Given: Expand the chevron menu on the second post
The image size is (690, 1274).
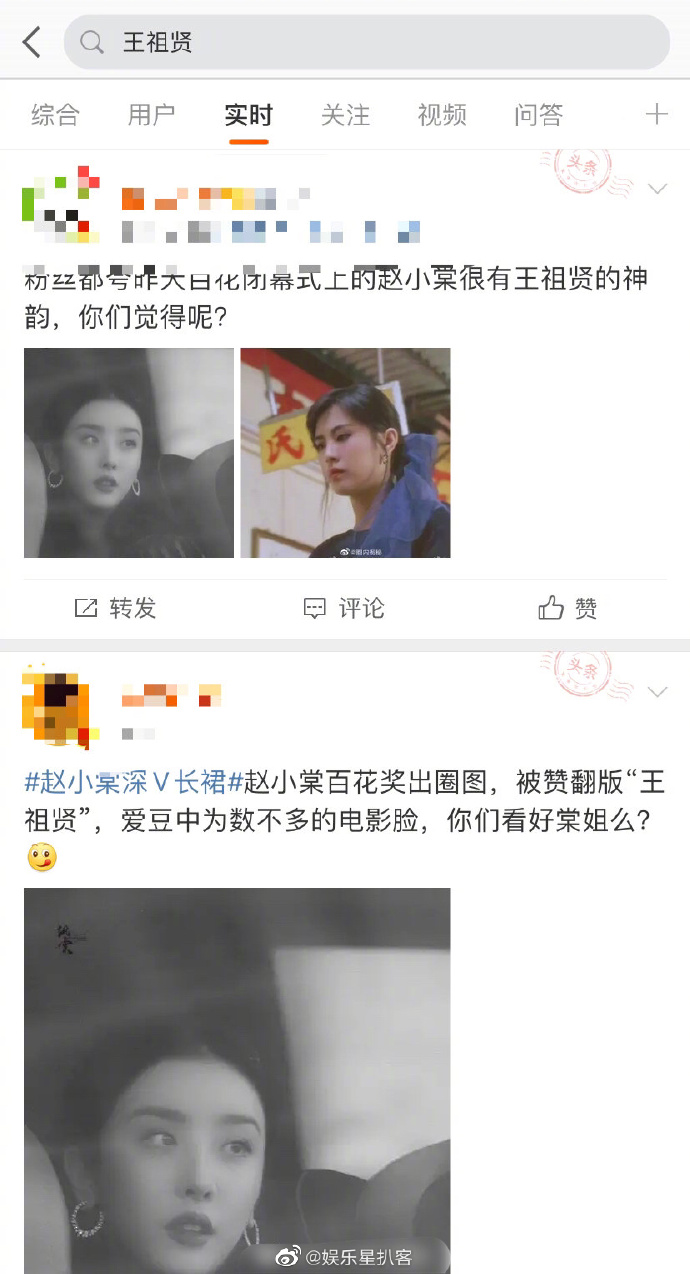Looking at the screenshot, I should (x=657, y=691).
